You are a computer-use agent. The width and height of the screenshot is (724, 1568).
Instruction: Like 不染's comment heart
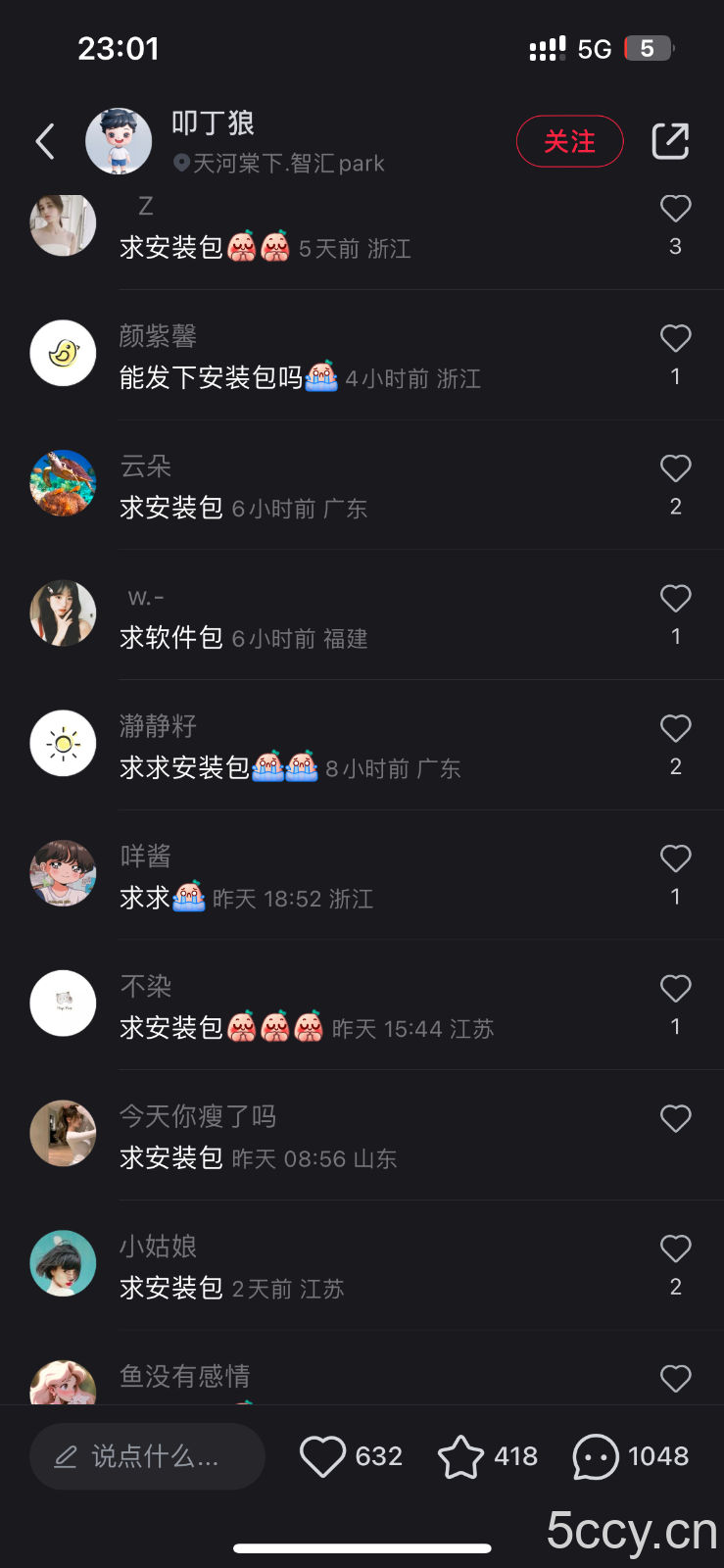click(x=675, y=988)
